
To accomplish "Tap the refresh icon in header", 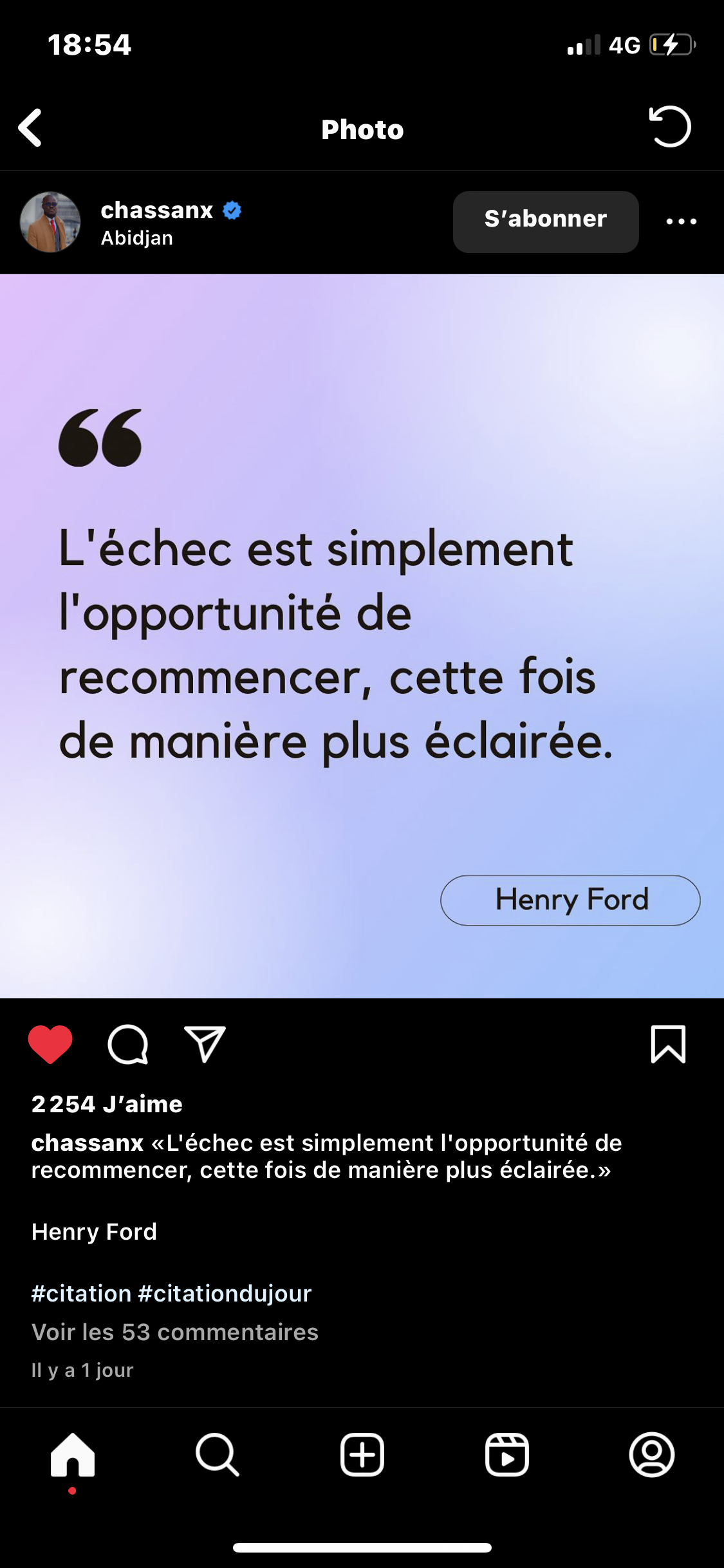I will coord(670,127).
